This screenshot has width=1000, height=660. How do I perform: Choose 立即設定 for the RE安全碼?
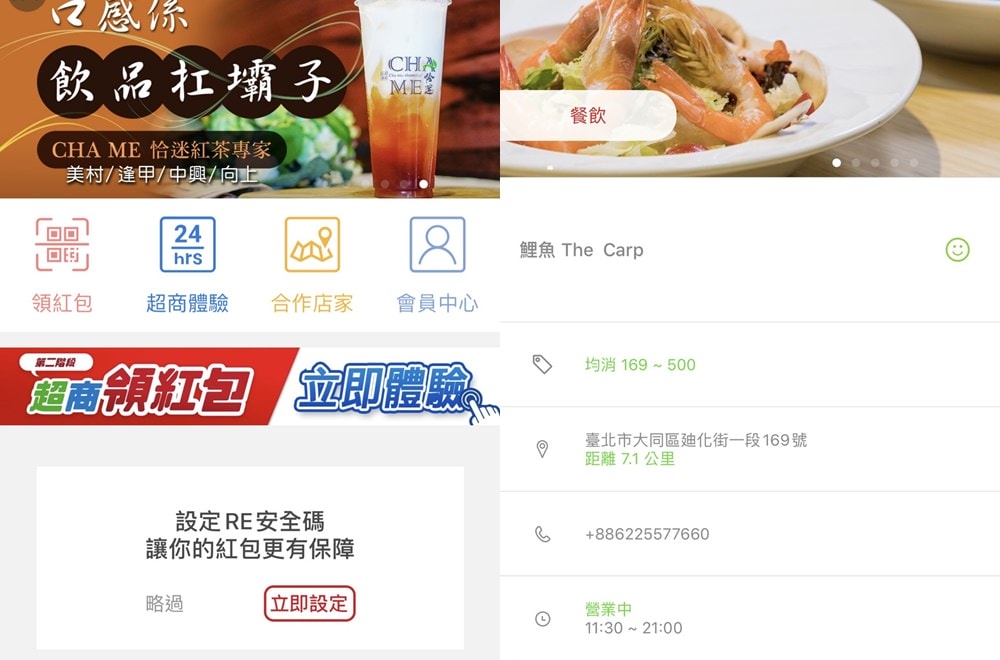[x=310, y=604]
